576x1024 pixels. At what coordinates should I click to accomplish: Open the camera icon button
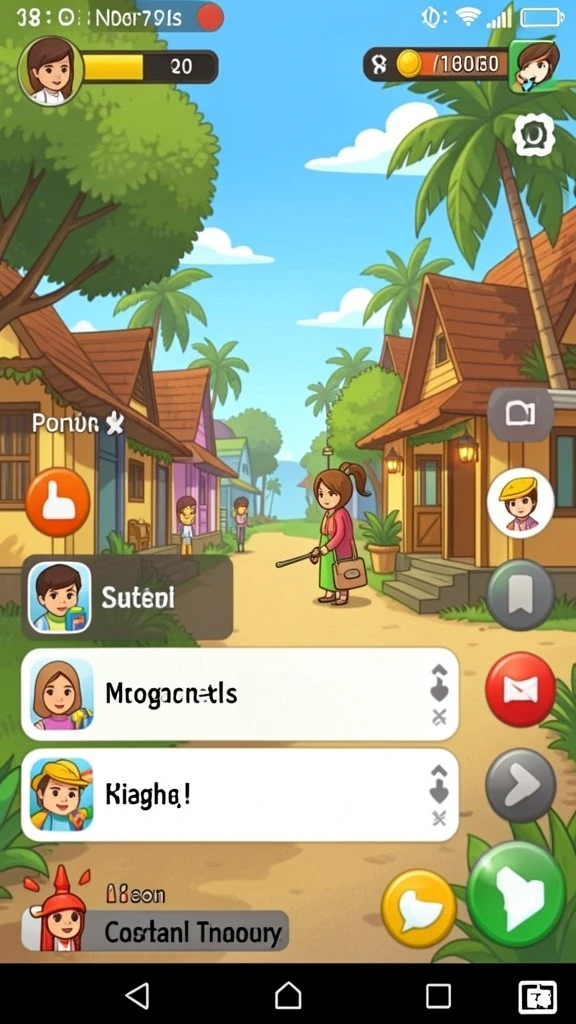coord(520,414)
